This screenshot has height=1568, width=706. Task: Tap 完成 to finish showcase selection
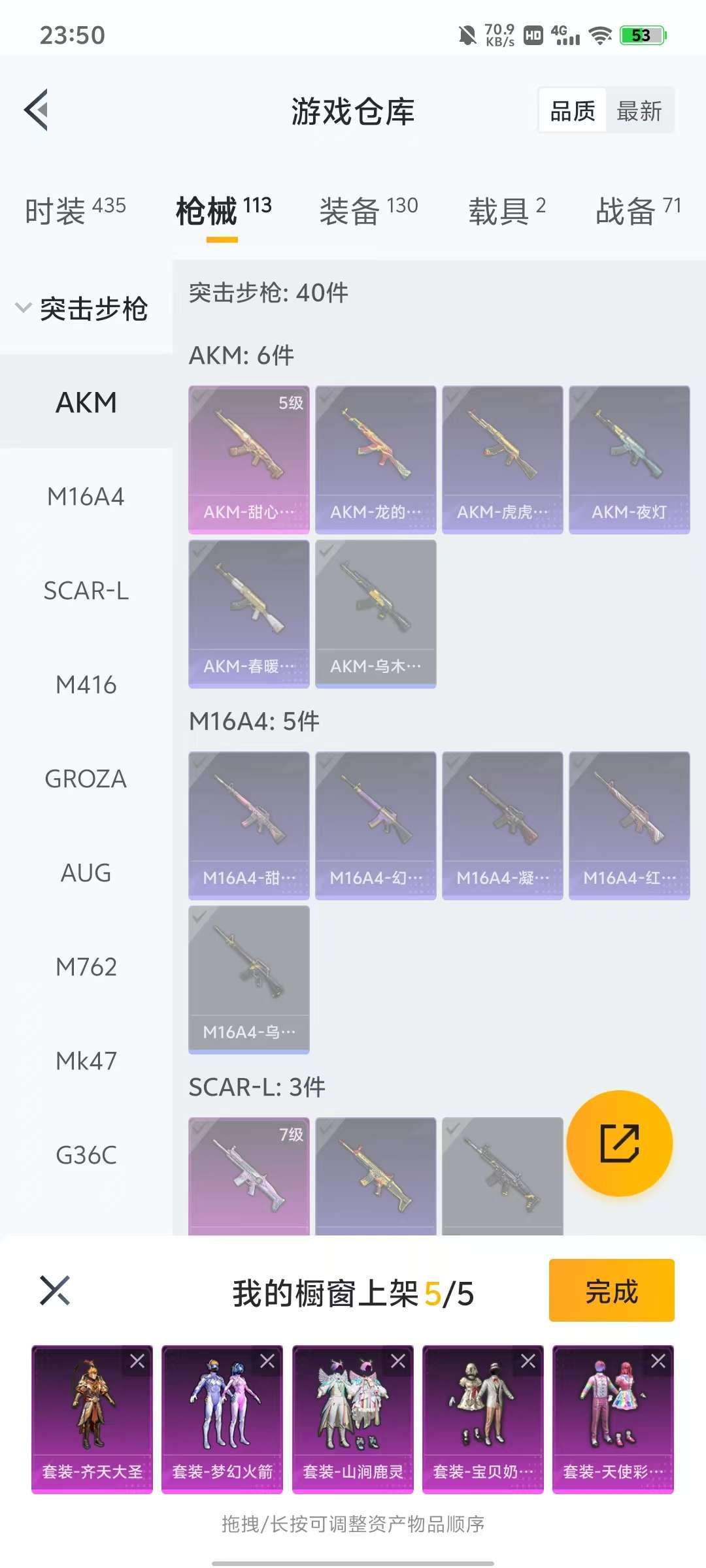click(x=612, y=1290)
